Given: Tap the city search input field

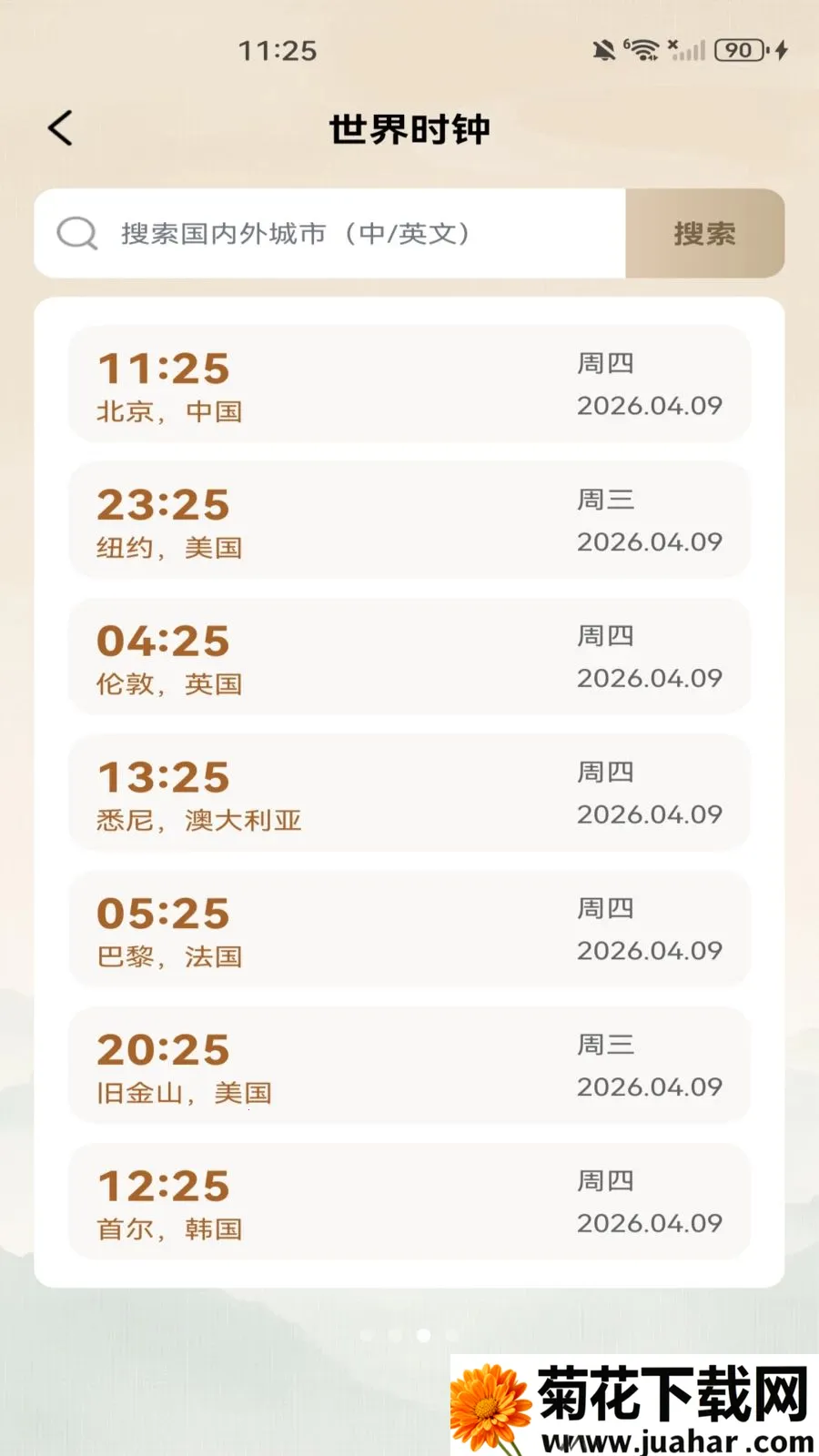Looking at the screenshot, I should [x=330, y=234].
